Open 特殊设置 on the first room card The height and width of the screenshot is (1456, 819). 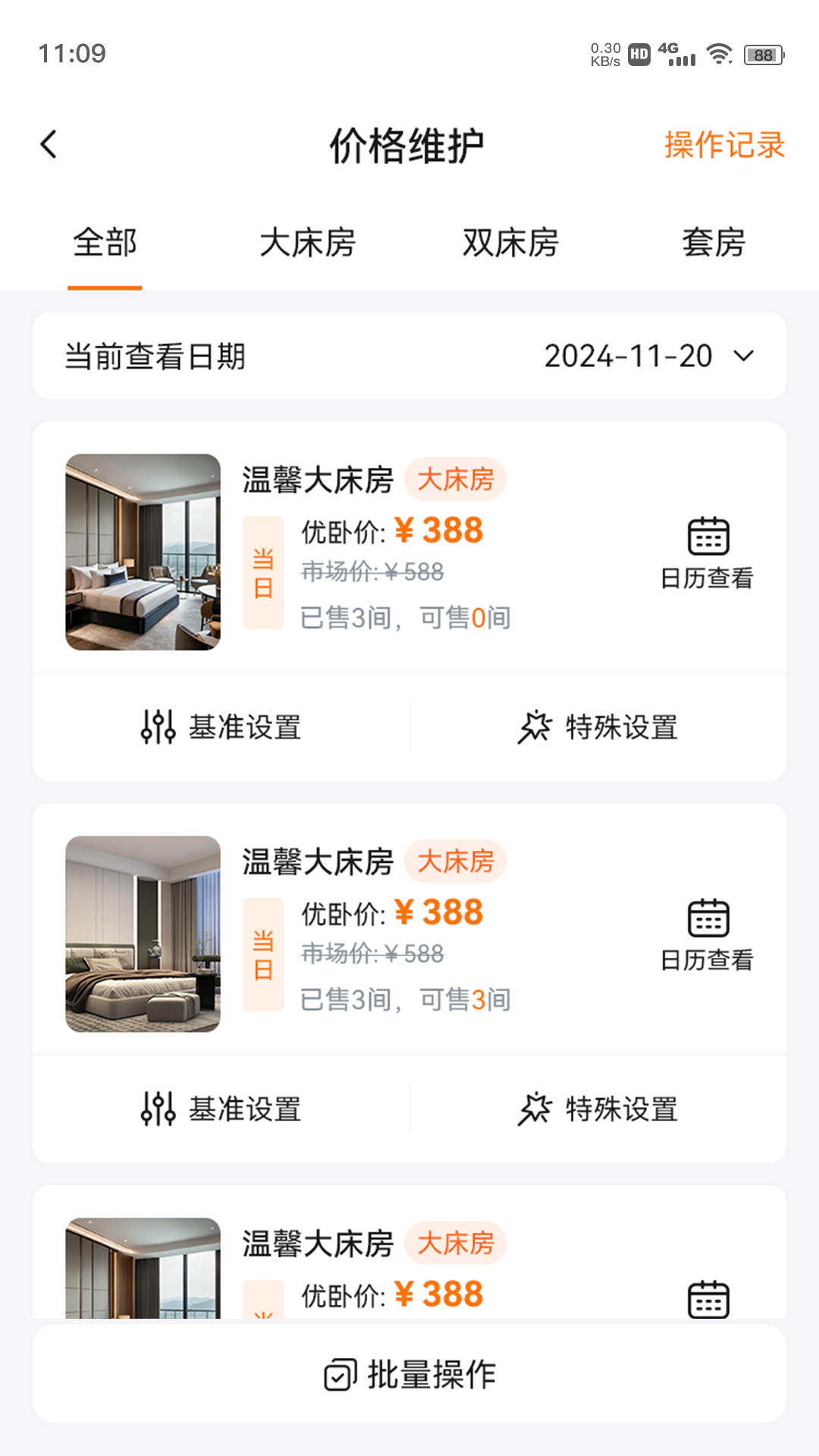[600, 728]
